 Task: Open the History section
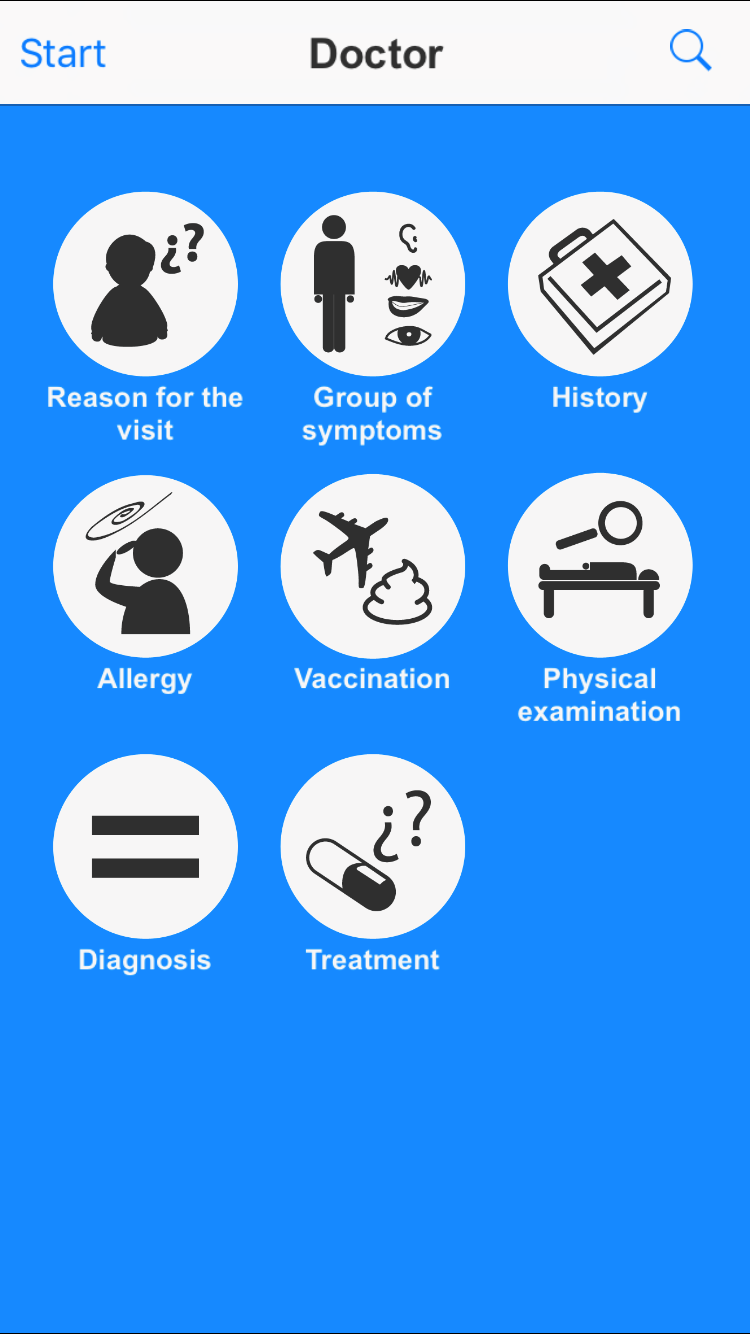click(600, 285)
